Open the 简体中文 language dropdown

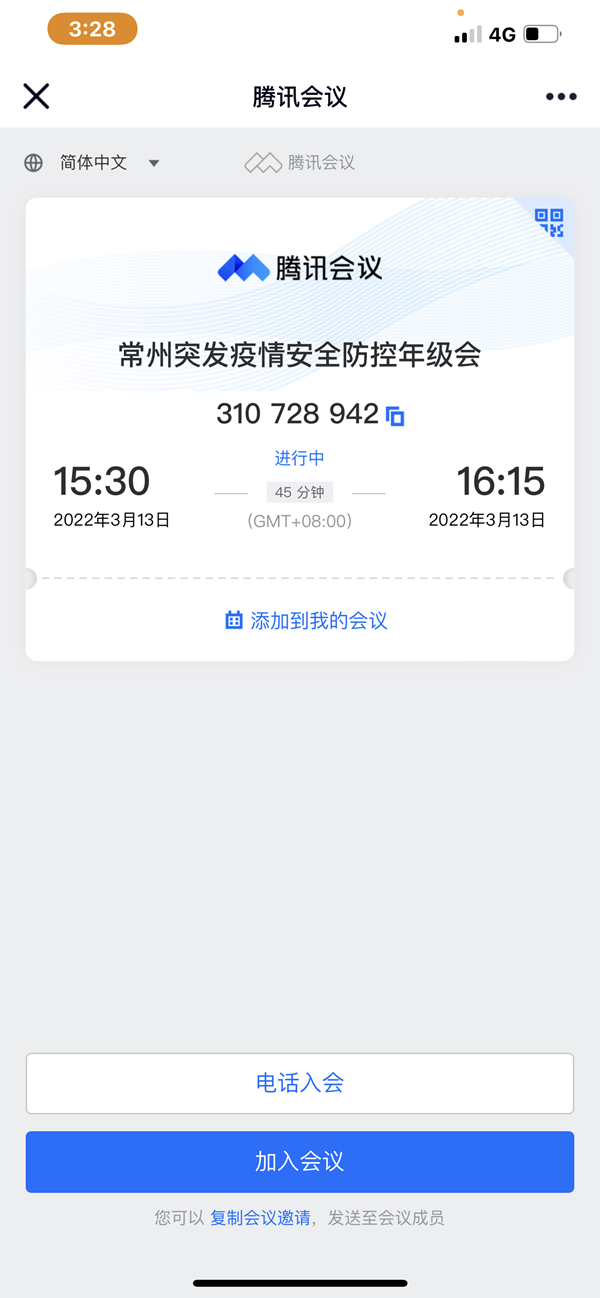(x=92, y=163)
